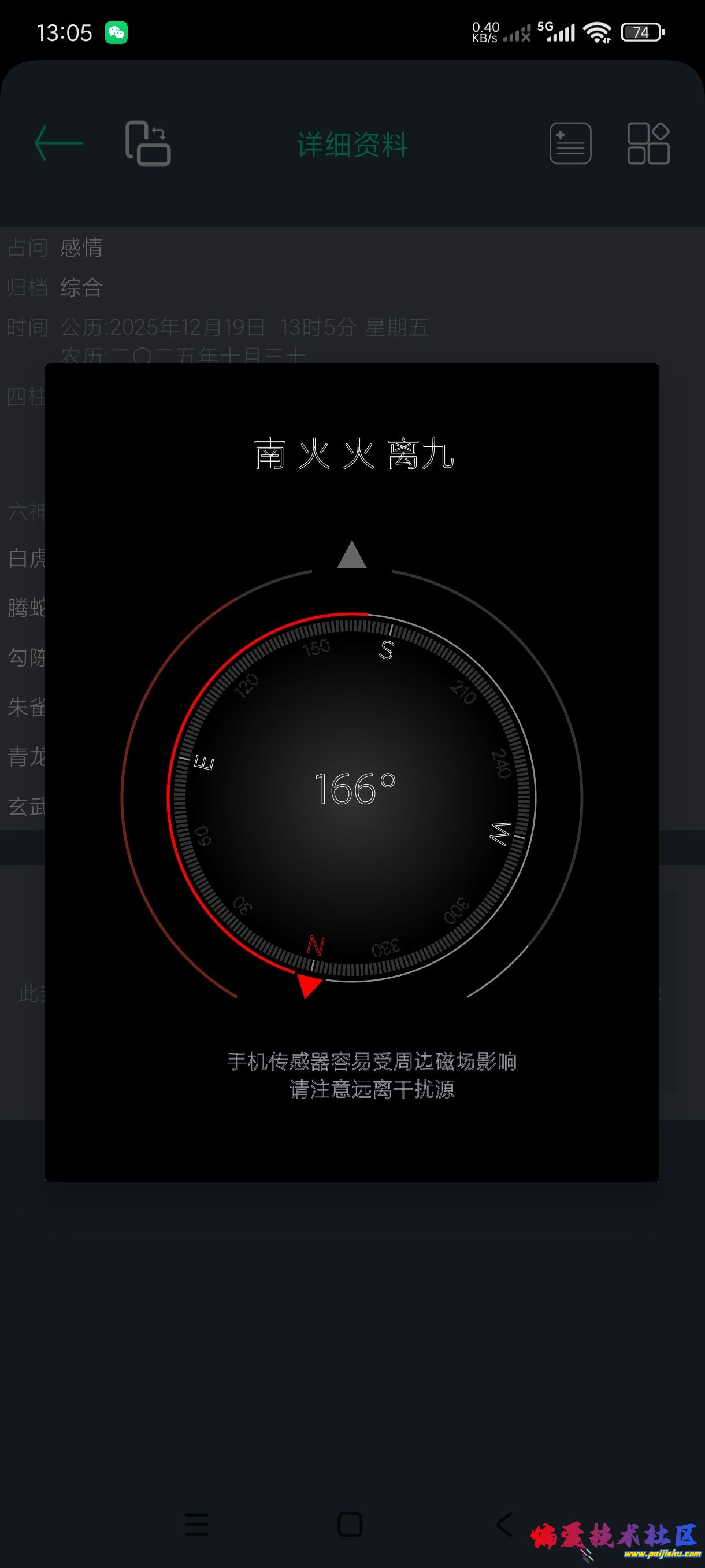Open the add note icon
The height and width of the screenshot is (1568, 705).
tap(570, 143)
